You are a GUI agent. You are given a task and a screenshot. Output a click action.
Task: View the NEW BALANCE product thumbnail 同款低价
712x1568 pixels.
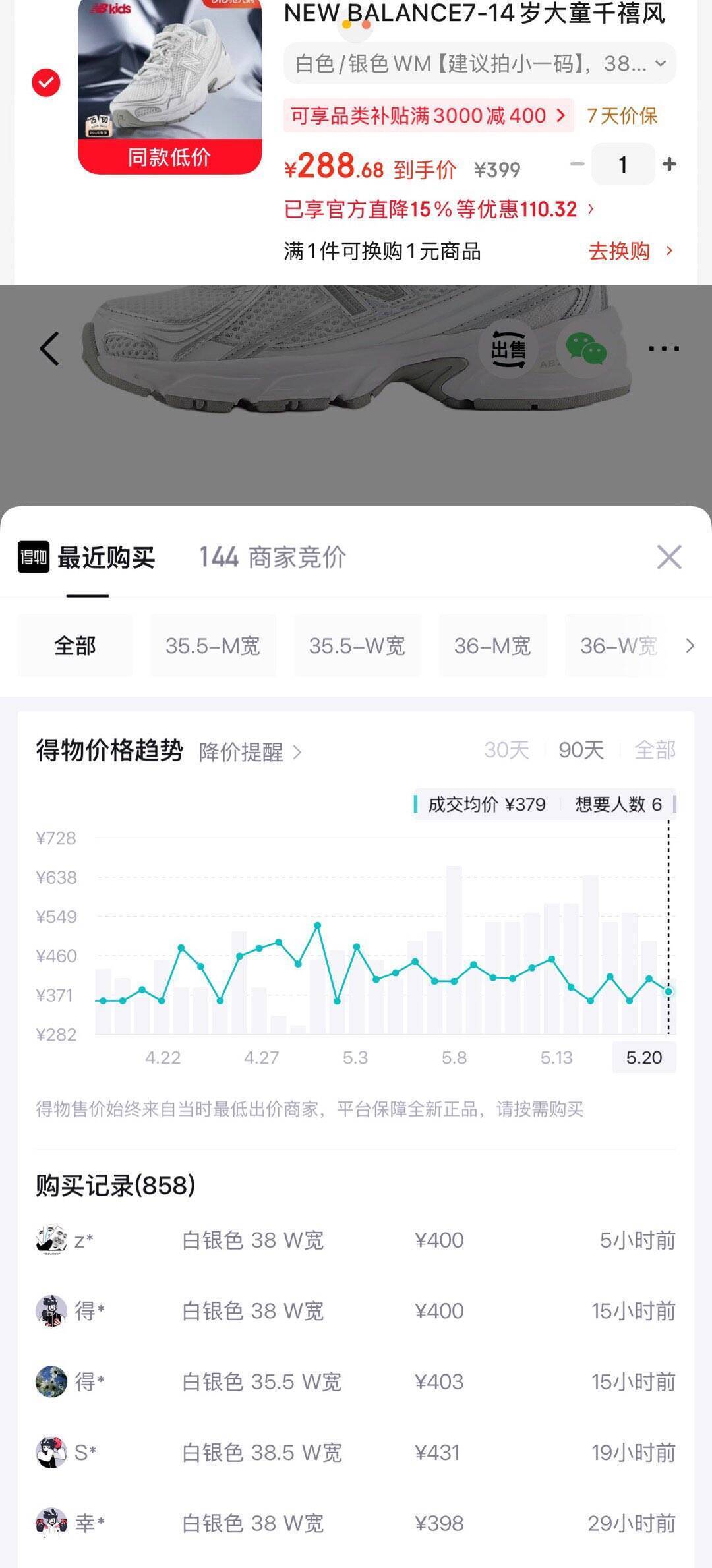pyautogui.click(x=170, y=86)
